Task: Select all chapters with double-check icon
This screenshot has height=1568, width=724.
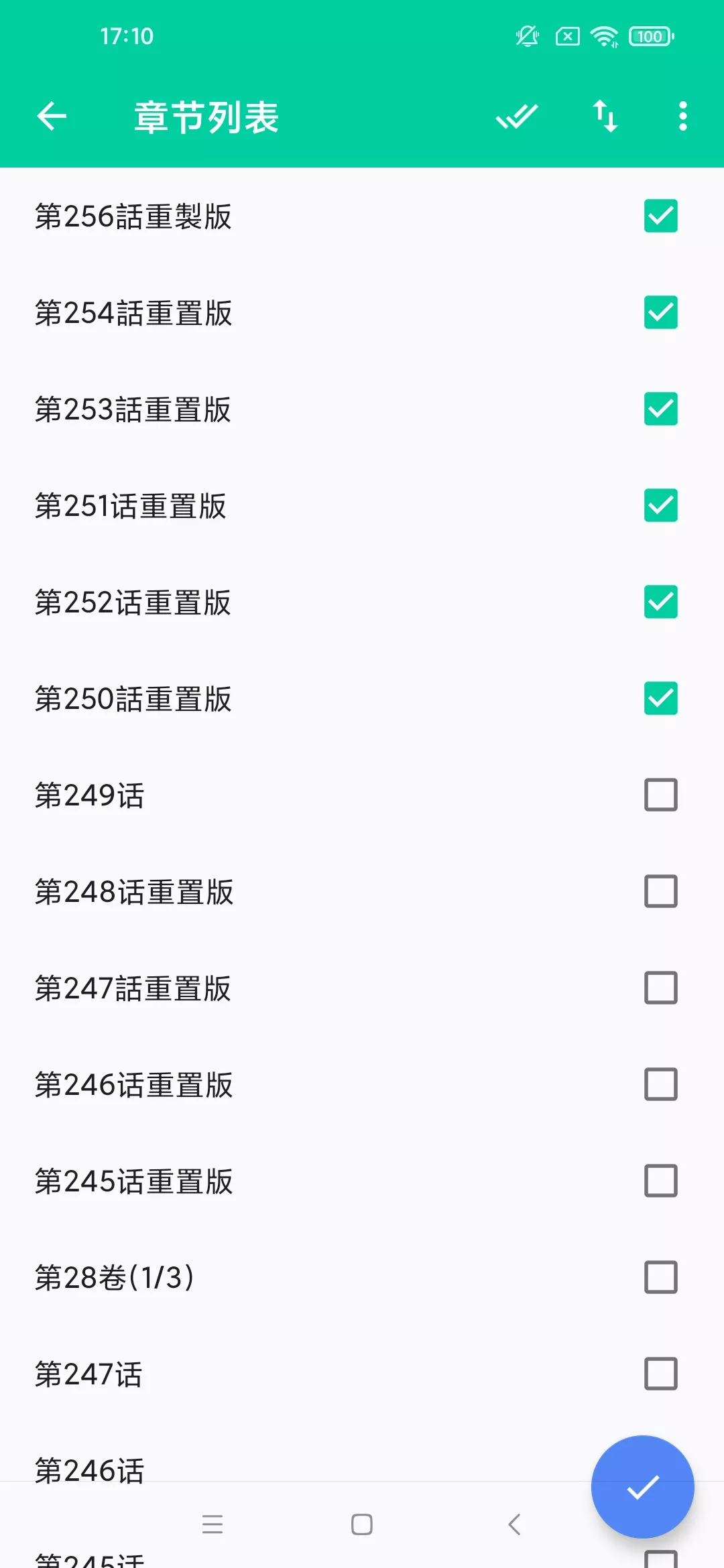Action: pyautogui.click(x=516, y=117)
